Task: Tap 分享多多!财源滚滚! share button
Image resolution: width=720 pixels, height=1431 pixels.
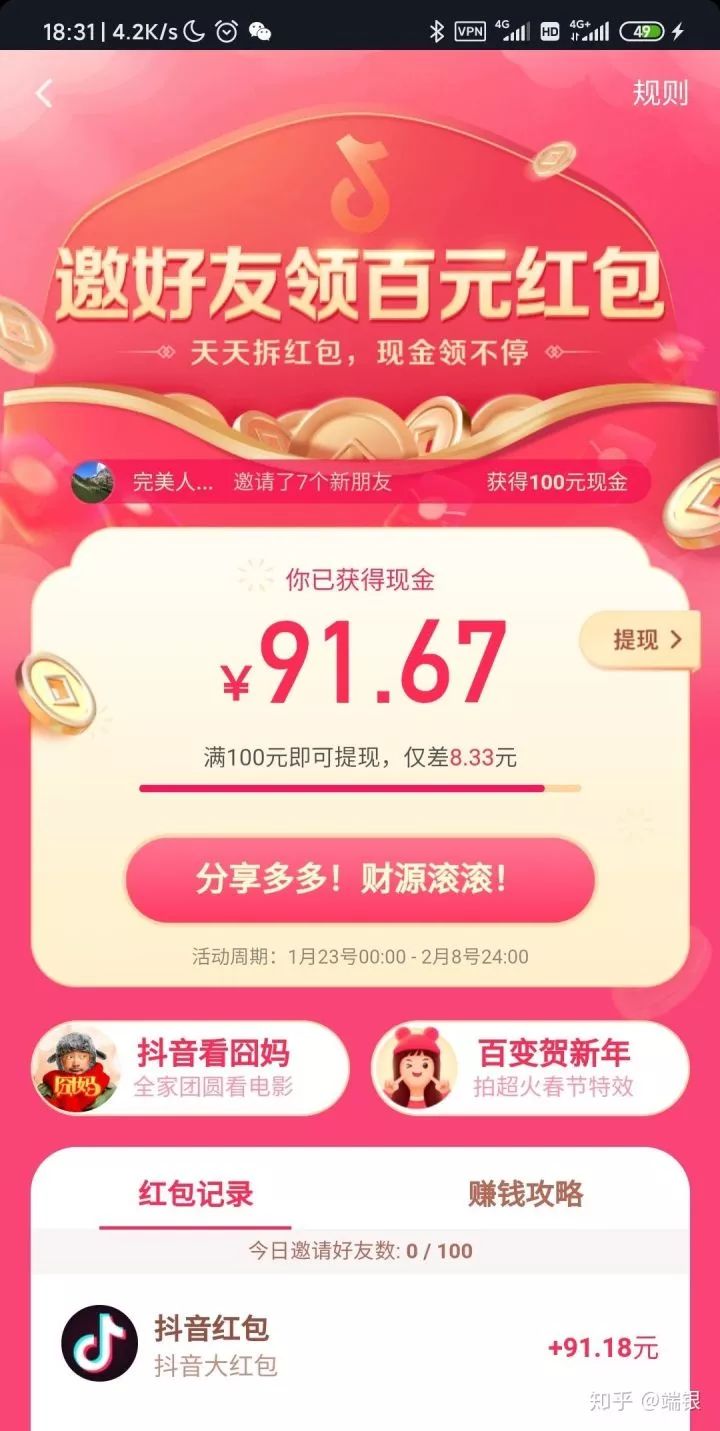Action: tap(360, 880)
